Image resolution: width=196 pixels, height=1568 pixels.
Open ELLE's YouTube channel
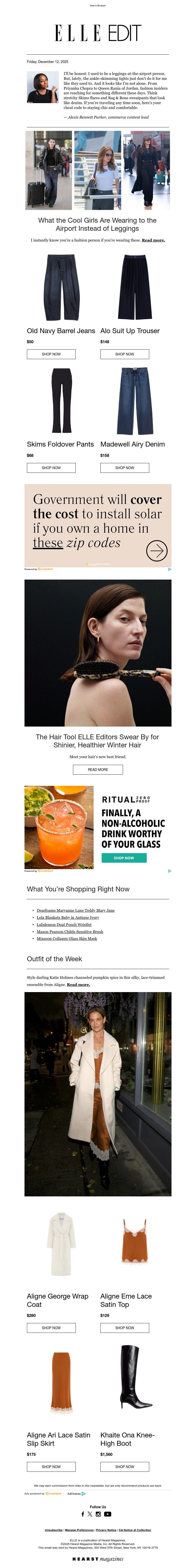pyautogui.click(x=108, y=1514)
